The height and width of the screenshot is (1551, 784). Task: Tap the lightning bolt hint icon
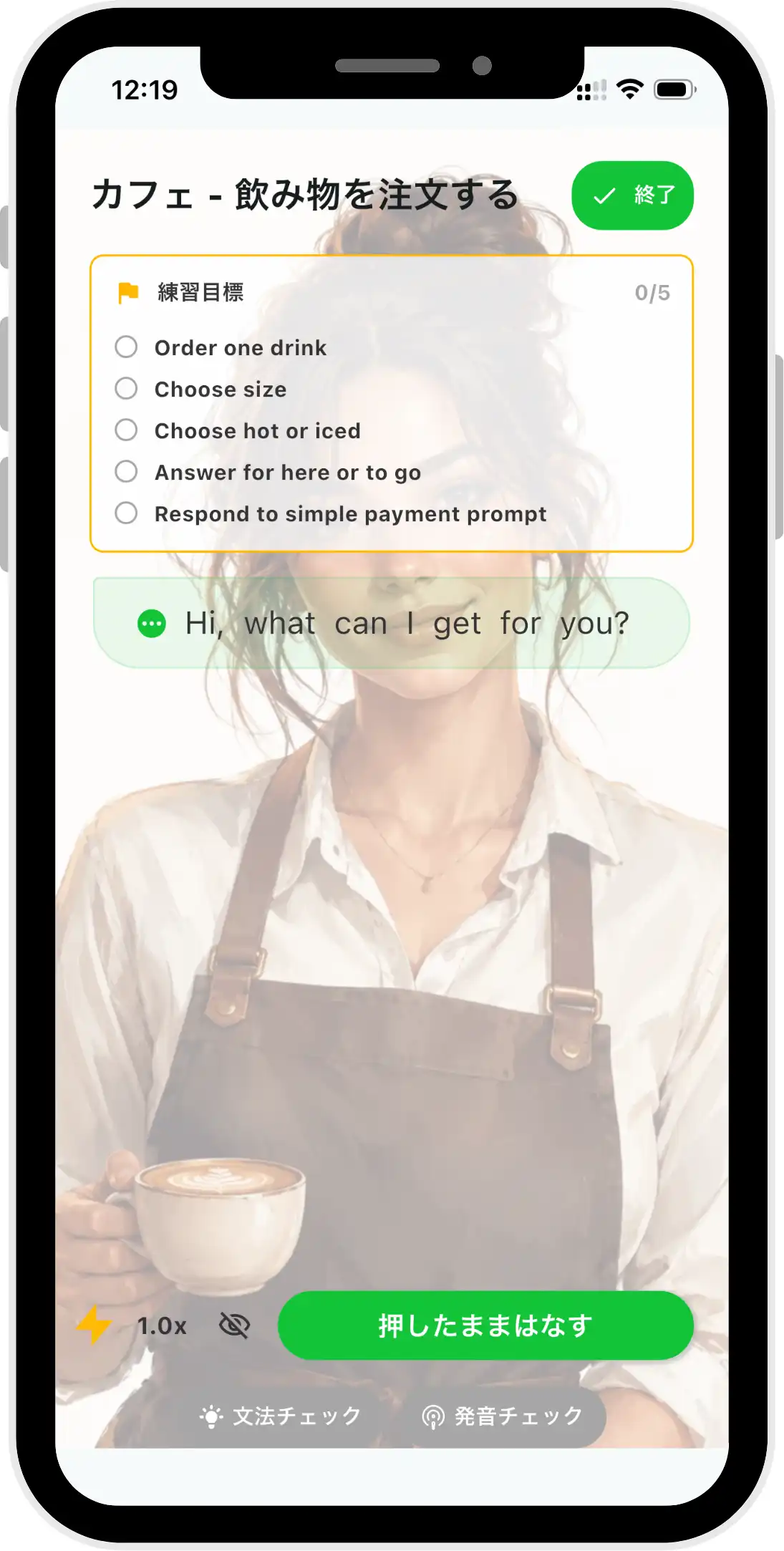[x=94, y=1325]
